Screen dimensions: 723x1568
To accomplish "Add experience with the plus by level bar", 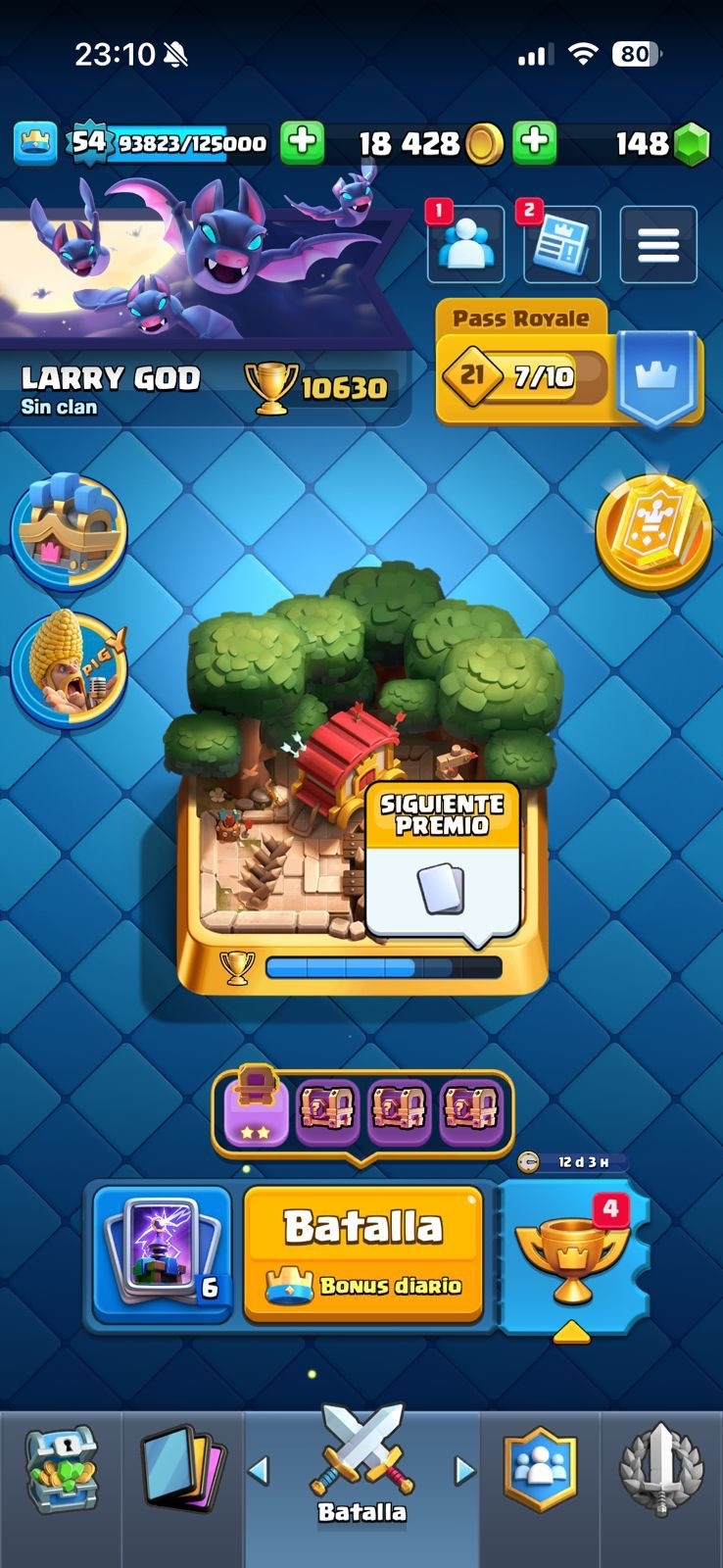I will (x=302, y=142).
